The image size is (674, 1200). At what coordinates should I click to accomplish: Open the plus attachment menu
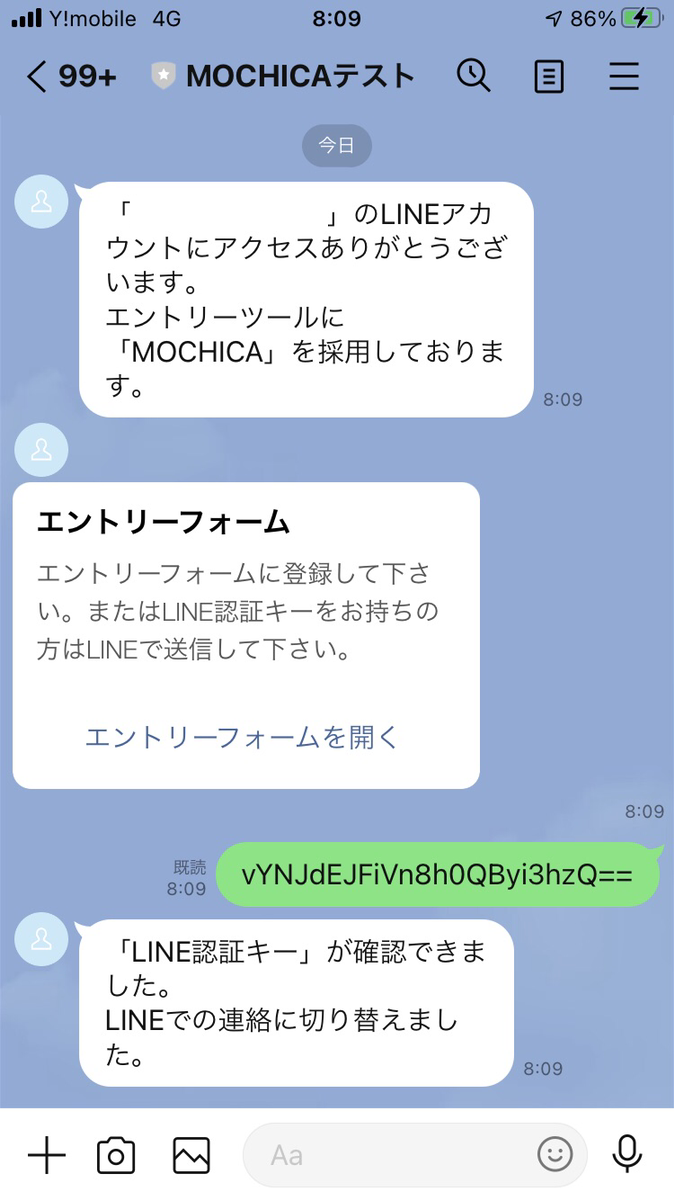(x=46, y=1156)
